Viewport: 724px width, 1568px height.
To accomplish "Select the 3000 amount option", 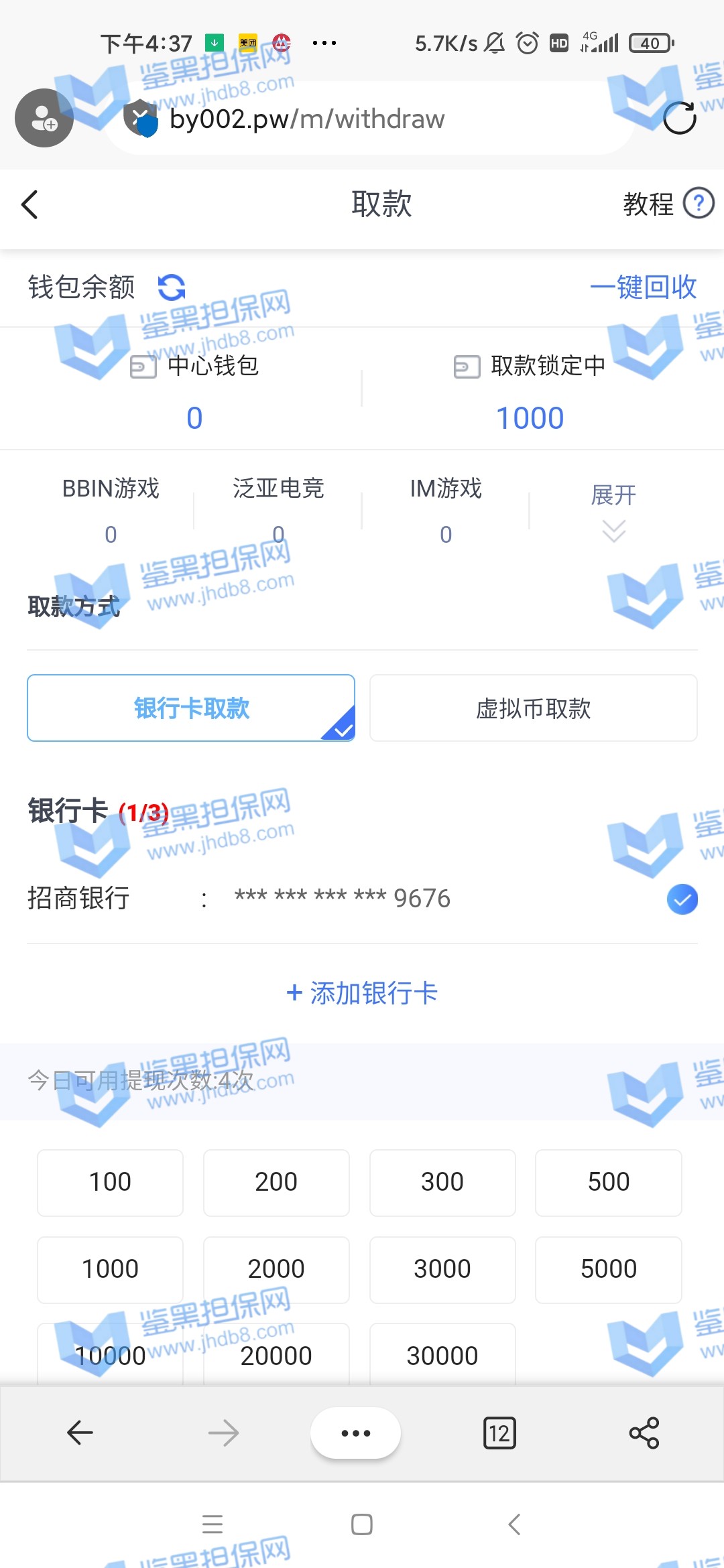I will click(442, 1269).
